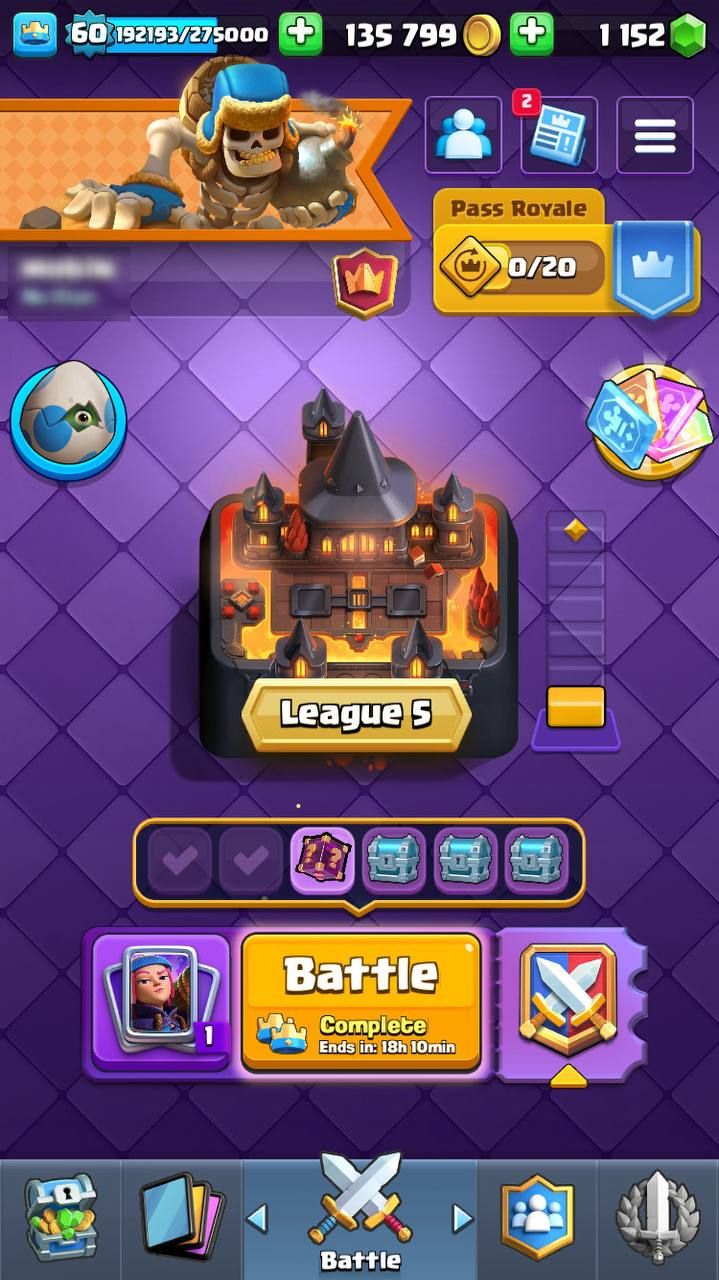The image size is (719, 1280).
Task: Start a match with the Battle button
Action: 361,1002
